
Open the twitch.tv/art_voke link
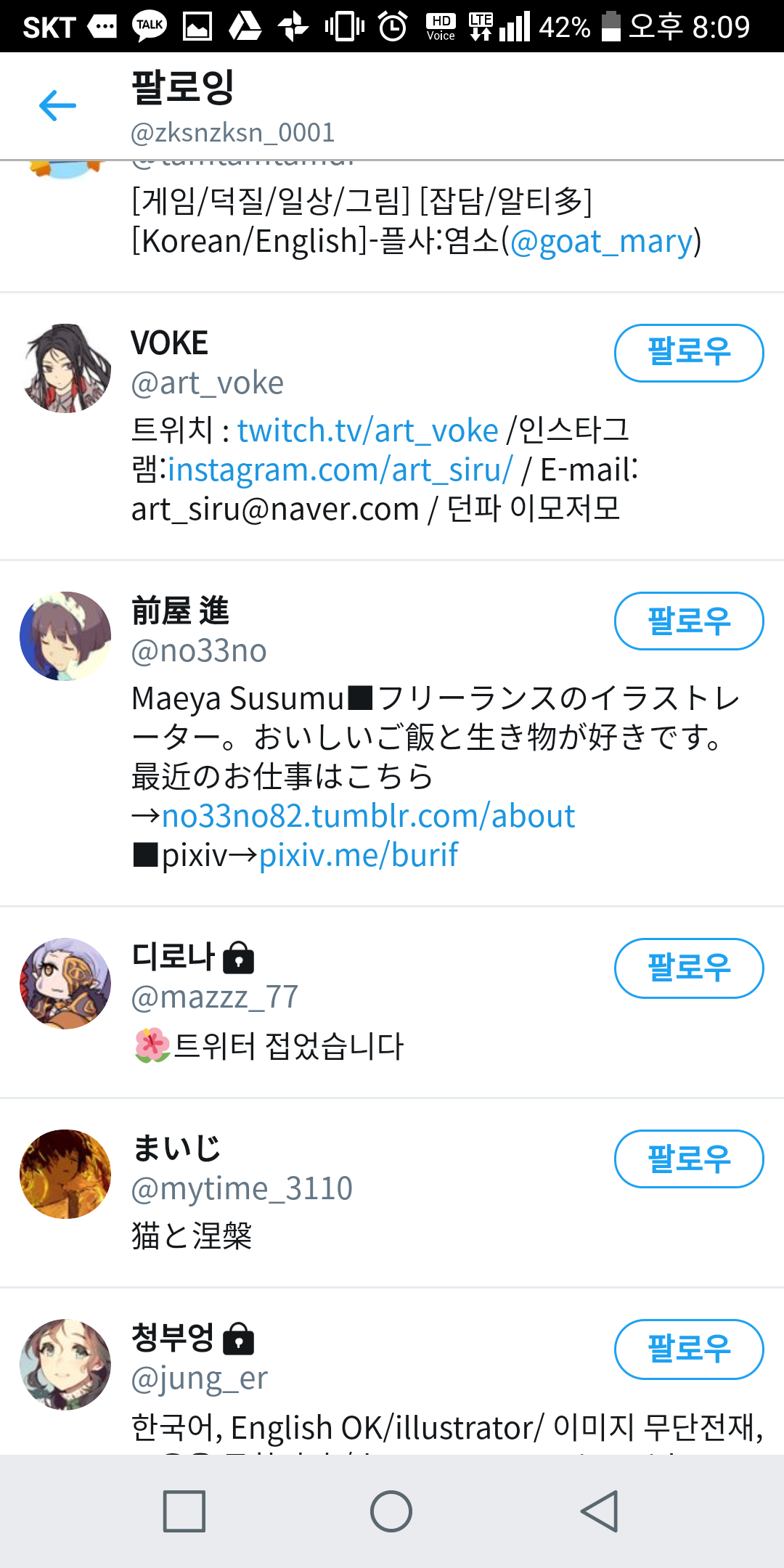tap(367, 430)
